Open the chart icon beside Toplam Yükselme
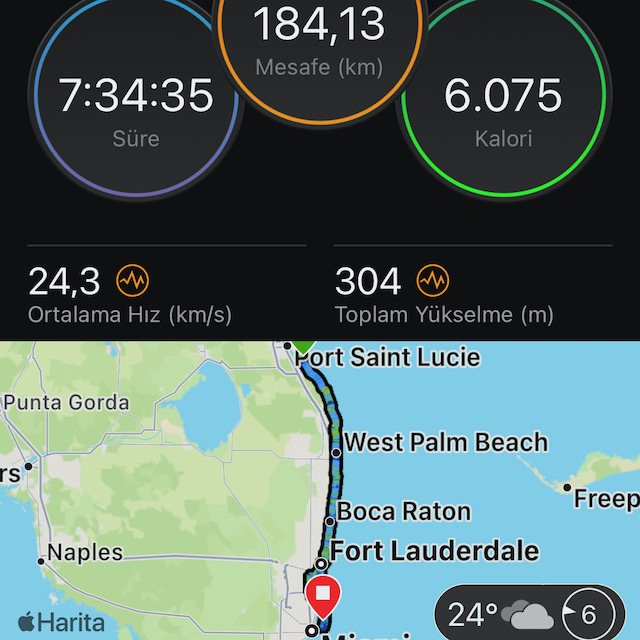This screenshot has height=640, width=640. (x=433, y=281)
